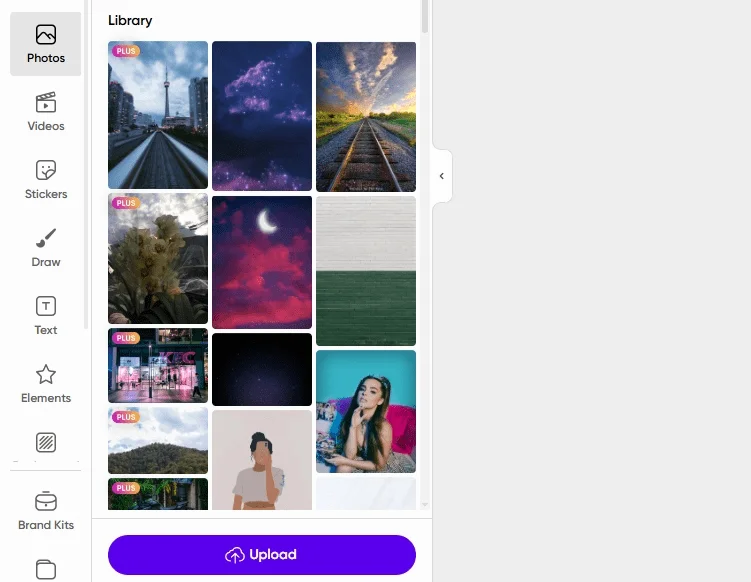Select the white flowers photo
This screenshot has width=751, height=582.
[158, 259]
